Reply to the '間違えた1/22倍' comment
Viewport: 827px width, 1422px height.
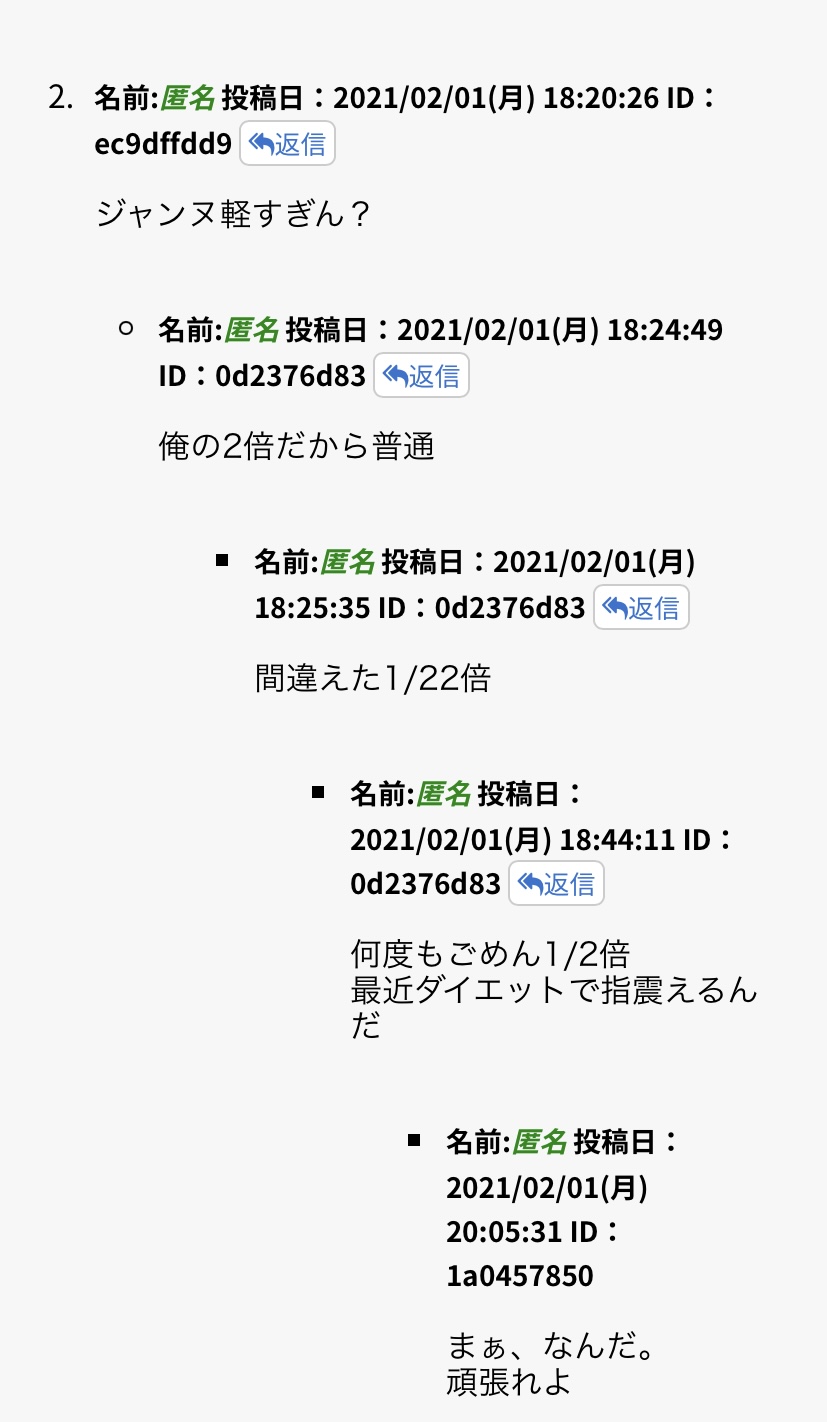click(x=641, y=607)
